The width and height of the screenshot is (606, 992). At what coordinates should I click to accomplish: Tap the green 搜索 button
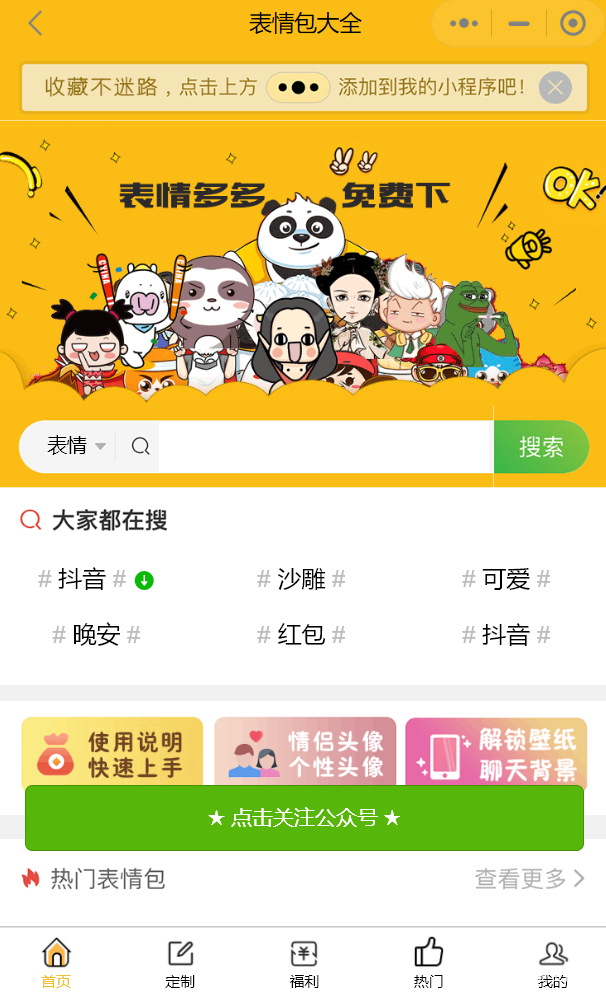[541, 447]
